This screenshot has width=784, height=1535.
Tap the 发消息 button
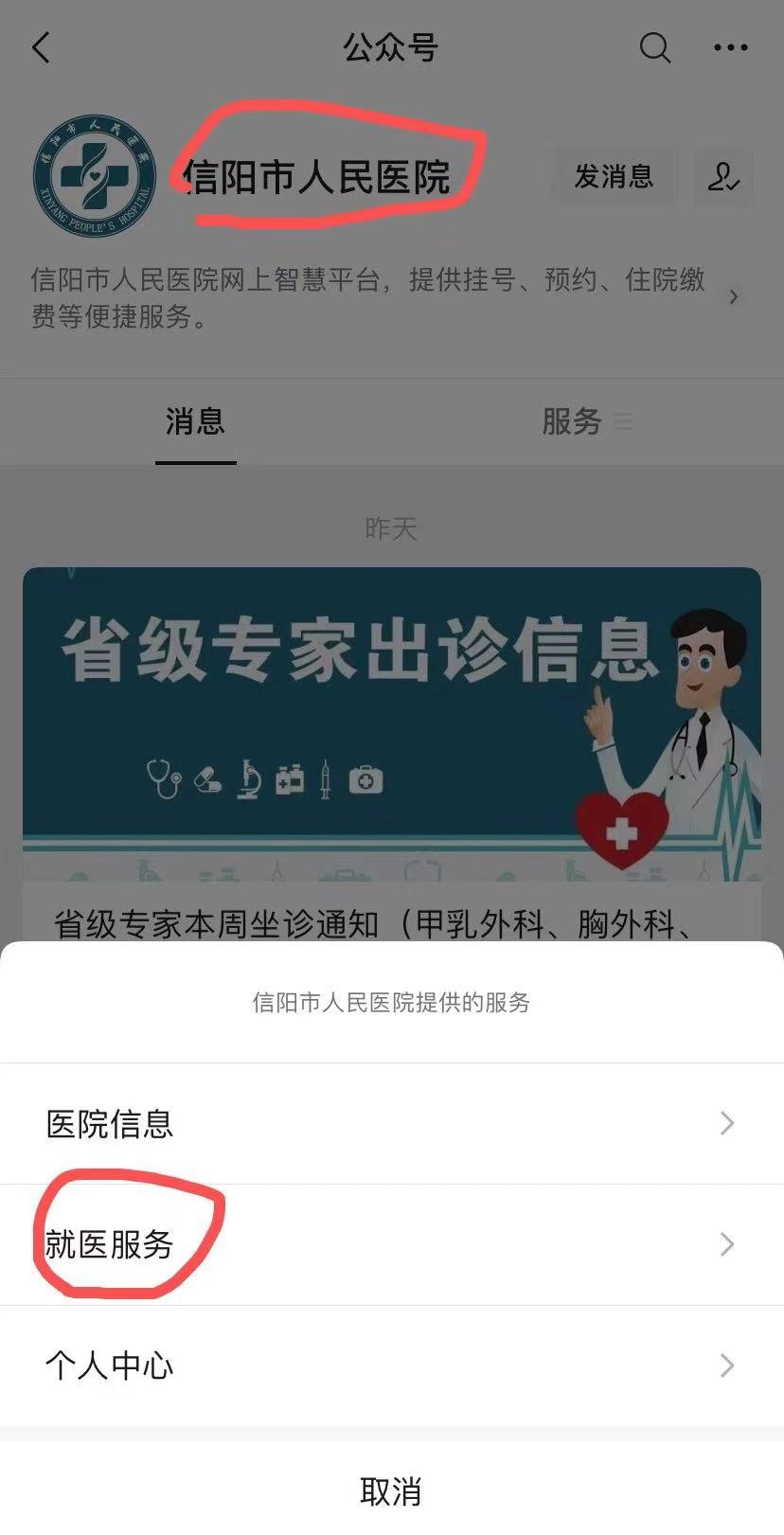pos(614,176)
